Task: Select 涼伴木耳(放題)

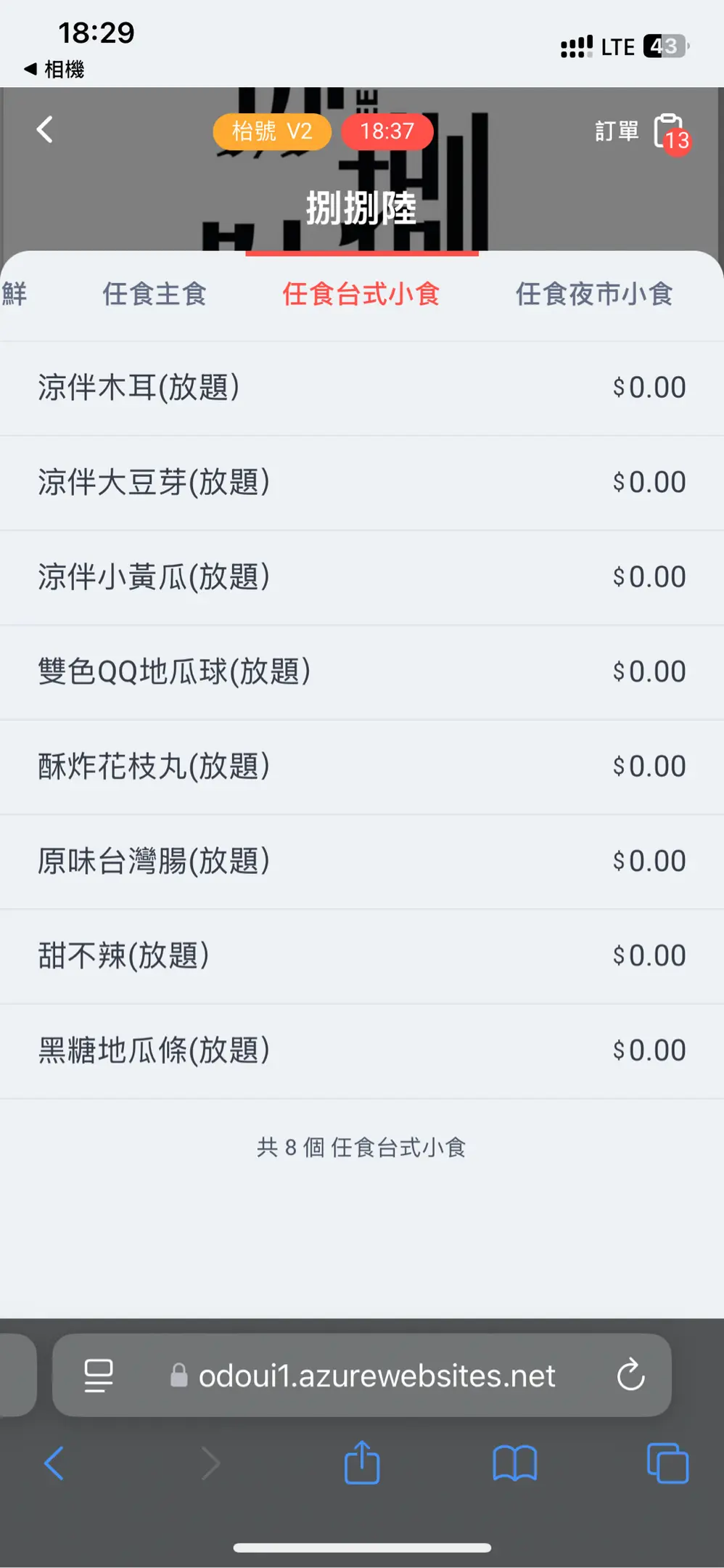Action: (x=362, y=388)
